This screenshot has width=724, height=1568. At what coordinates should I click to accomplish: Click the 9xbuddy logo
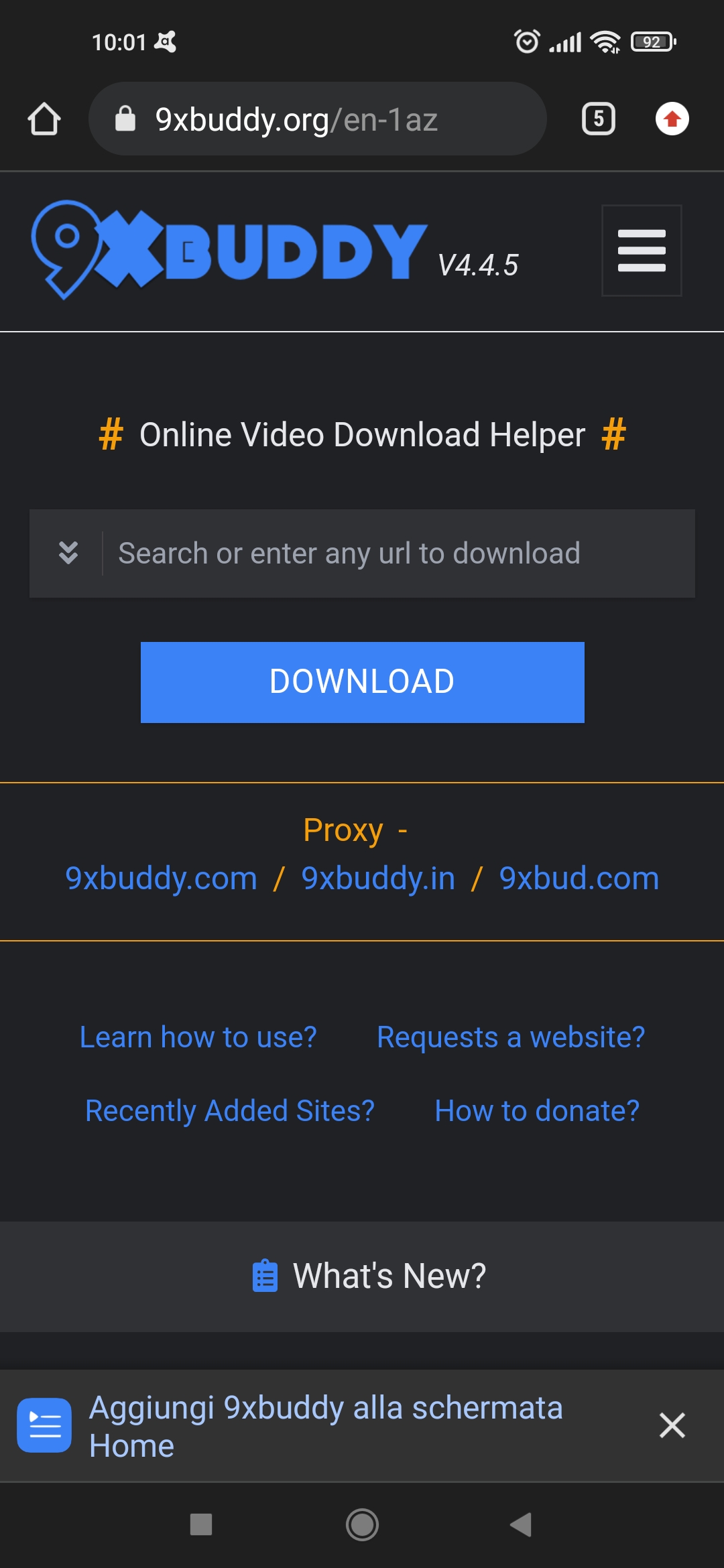(x=228, y=248)
